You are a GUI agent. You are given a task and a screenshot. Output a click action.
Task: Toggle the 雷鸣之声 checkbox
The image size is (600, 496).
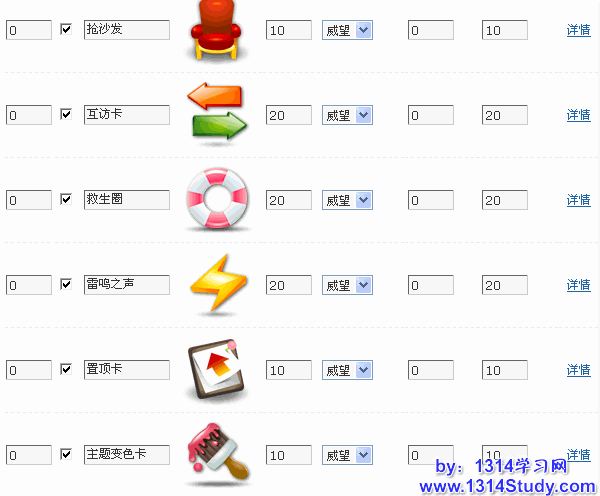(x=66, y=284)
